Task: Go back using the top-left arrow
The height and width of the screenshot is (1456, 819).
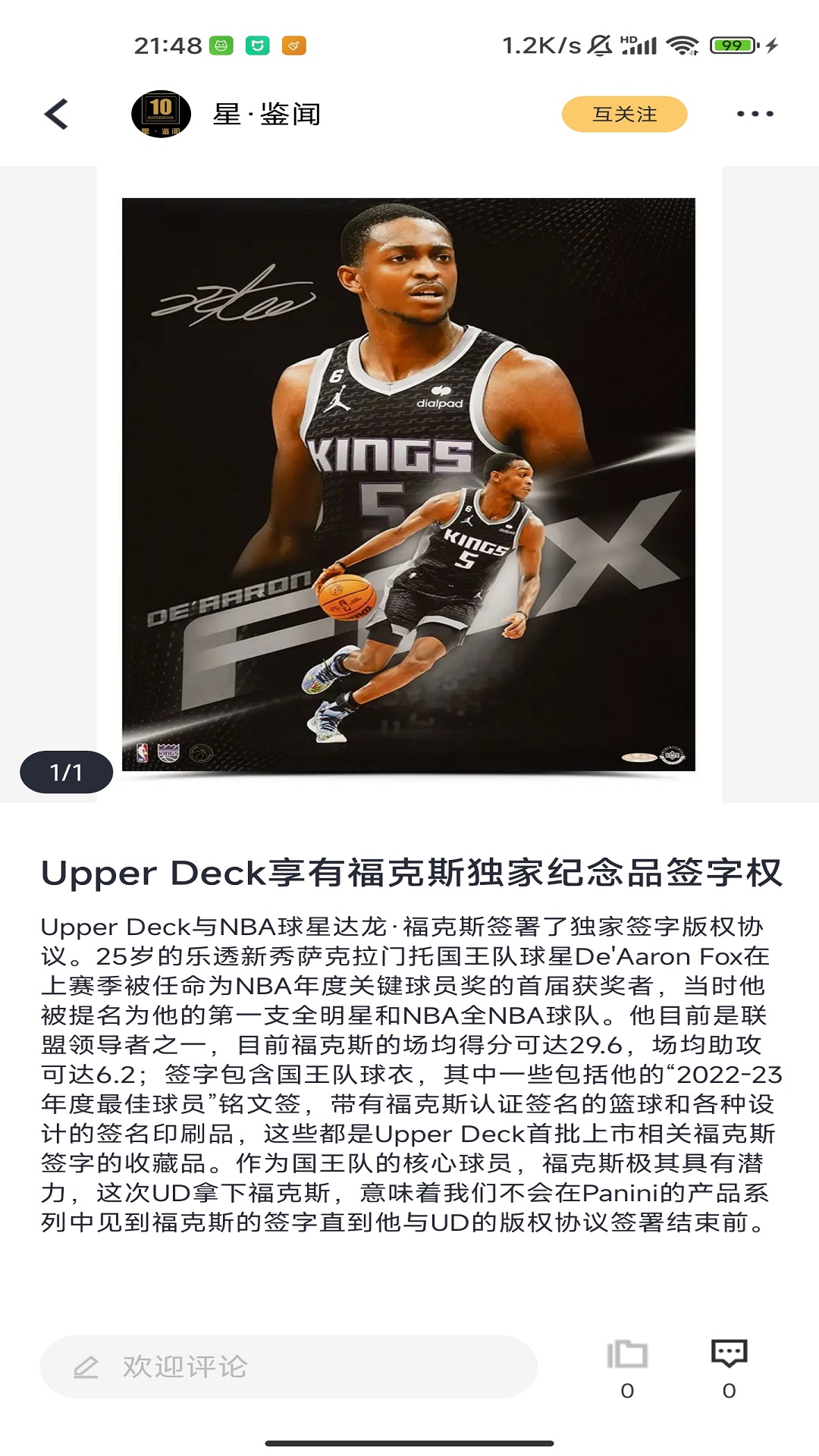Action: coord(56,115)
